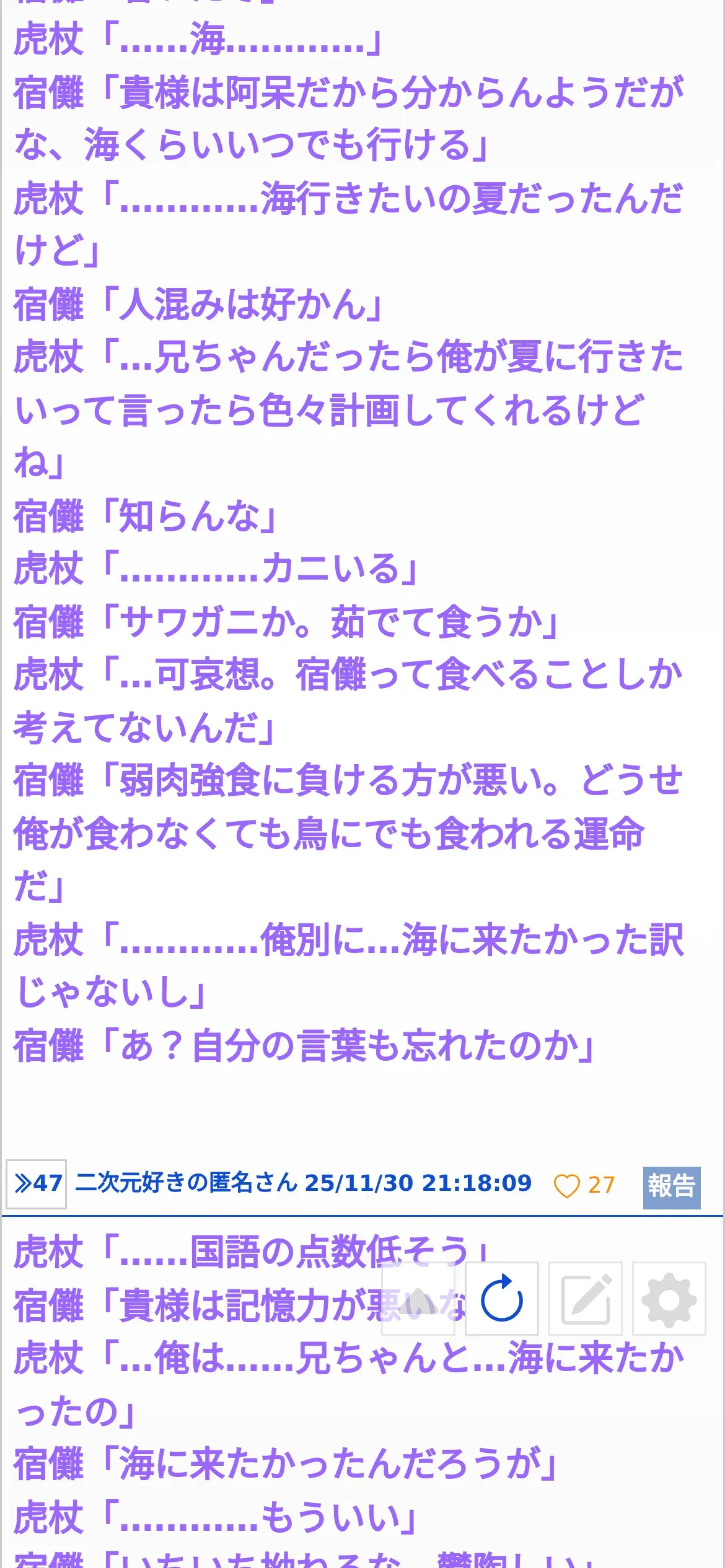Jump to top with the up arrow button
The width and height of the screenshot is (725, 1568).
tap(418, 1298)
